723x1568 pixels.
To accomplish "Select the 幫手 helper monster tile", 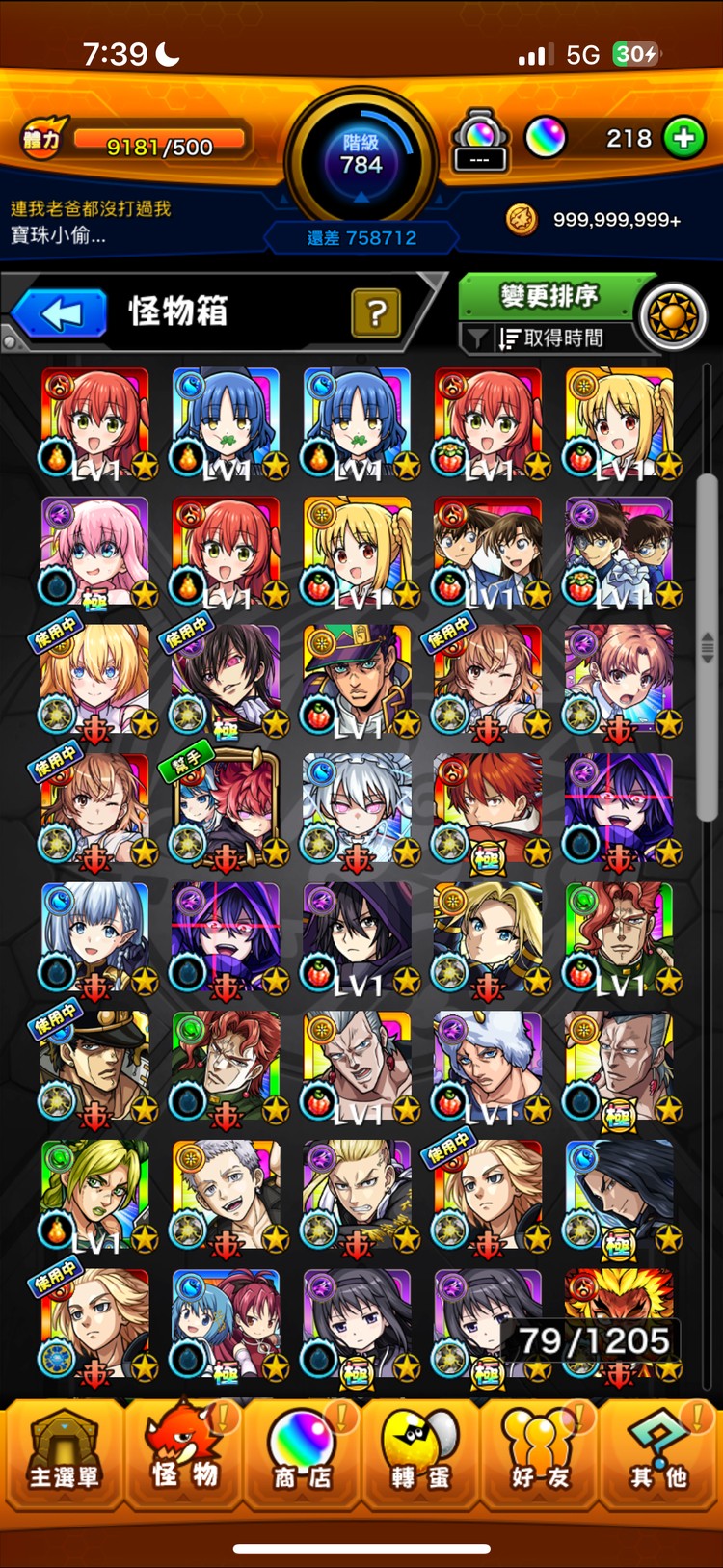I will tap(226, 810).
